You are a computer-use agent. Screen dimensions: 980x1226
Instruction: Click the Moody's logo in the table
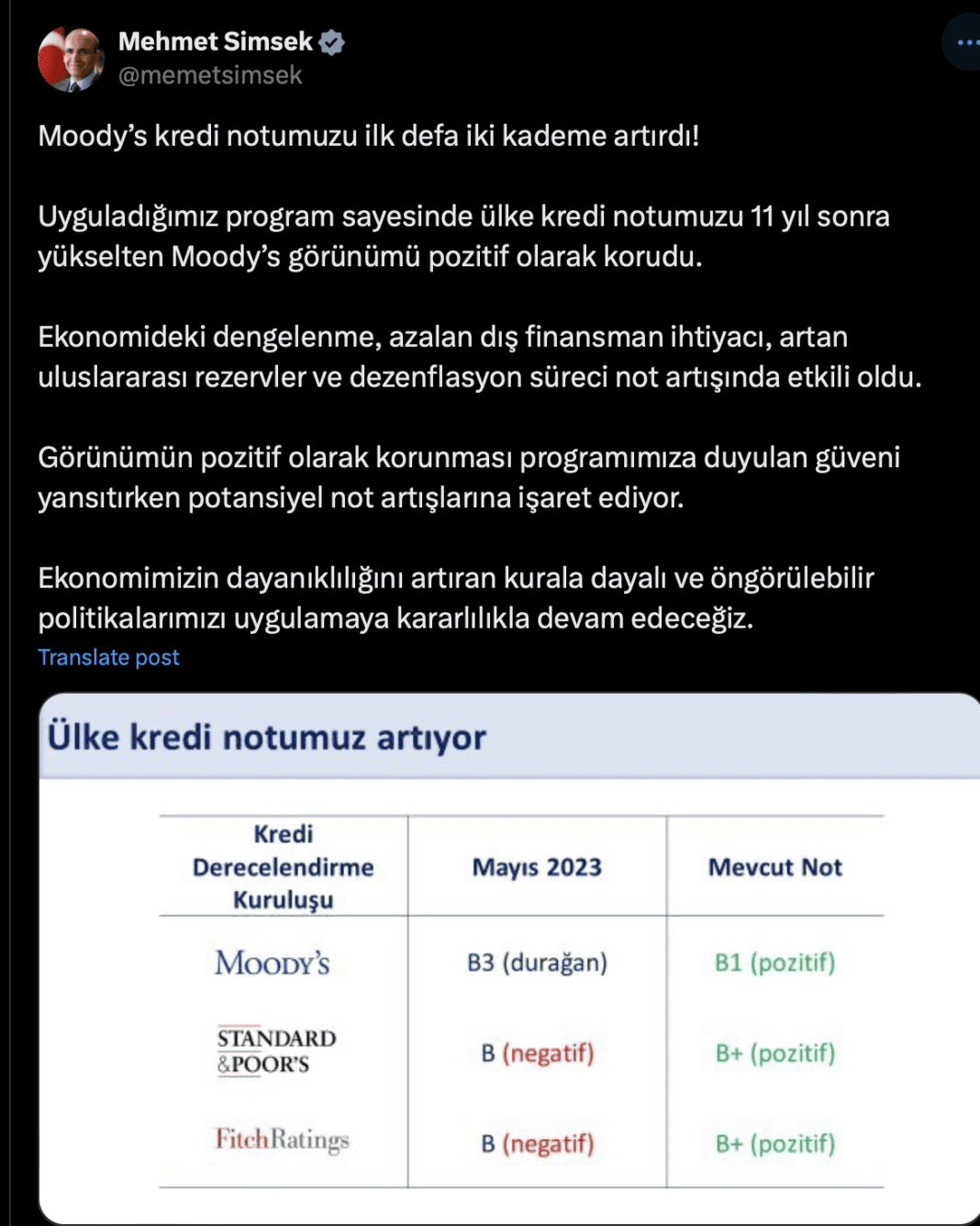point(274,964)
